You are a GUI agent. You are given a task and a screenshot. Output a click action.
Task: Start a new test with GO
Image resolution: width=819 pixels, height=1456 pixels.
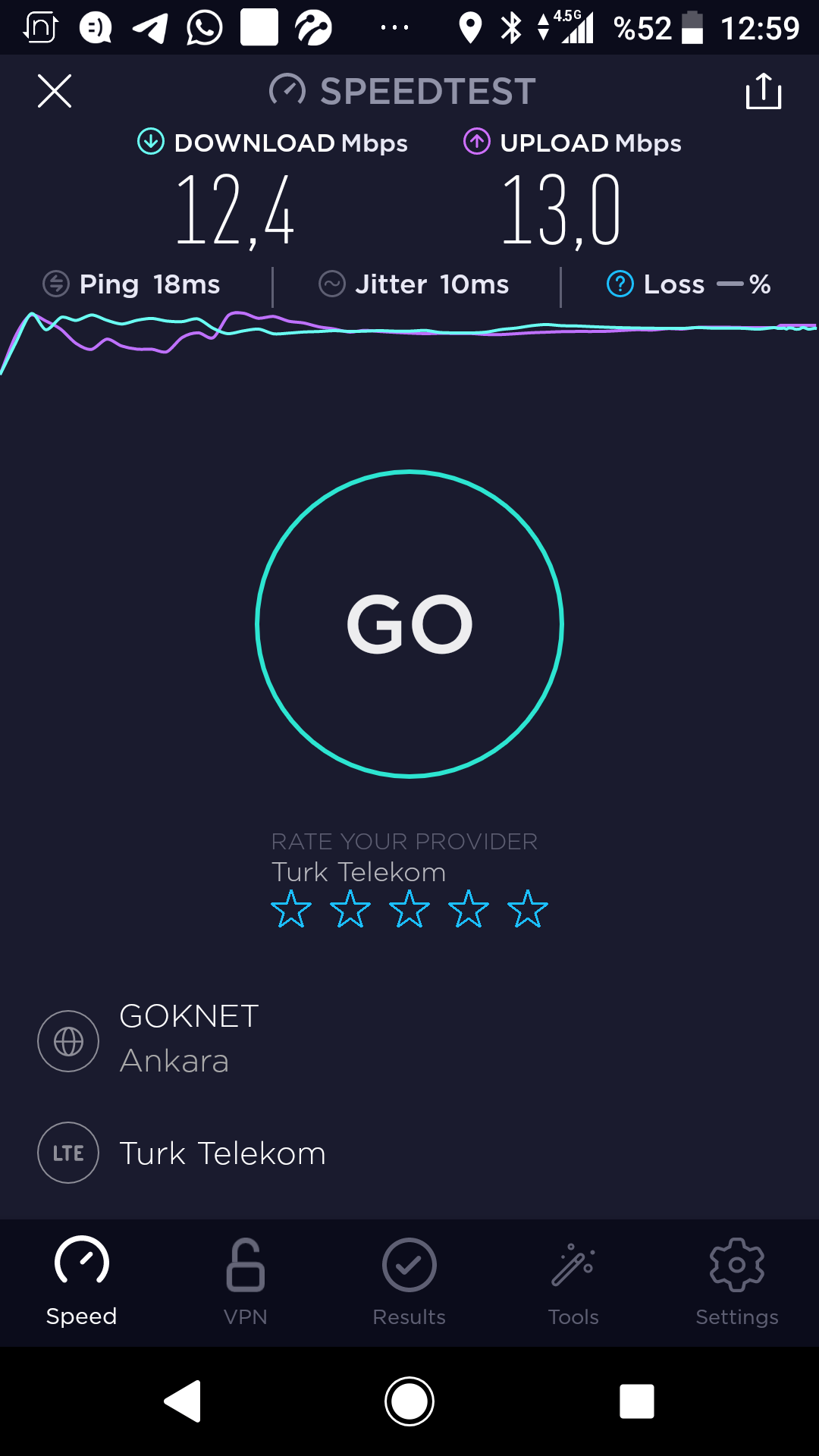click(x=409, y=624)
